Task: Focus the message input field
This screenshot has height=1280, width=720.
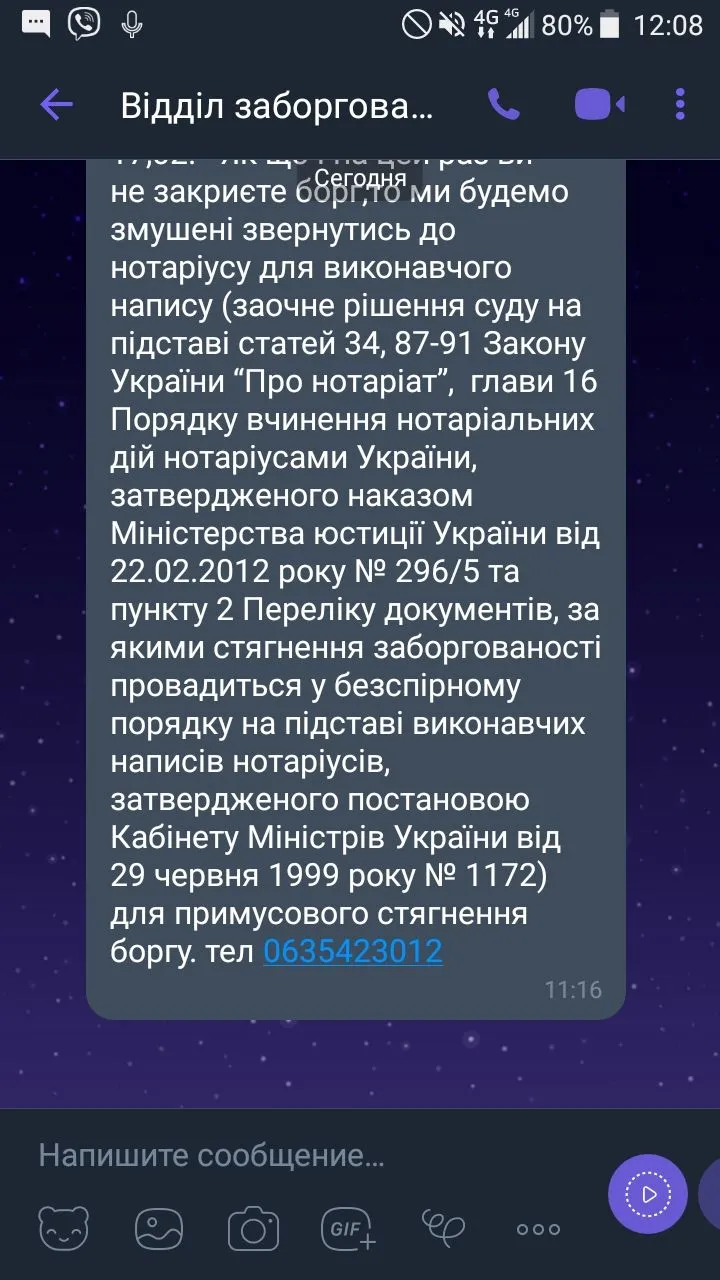Action: click(300, 1156)
